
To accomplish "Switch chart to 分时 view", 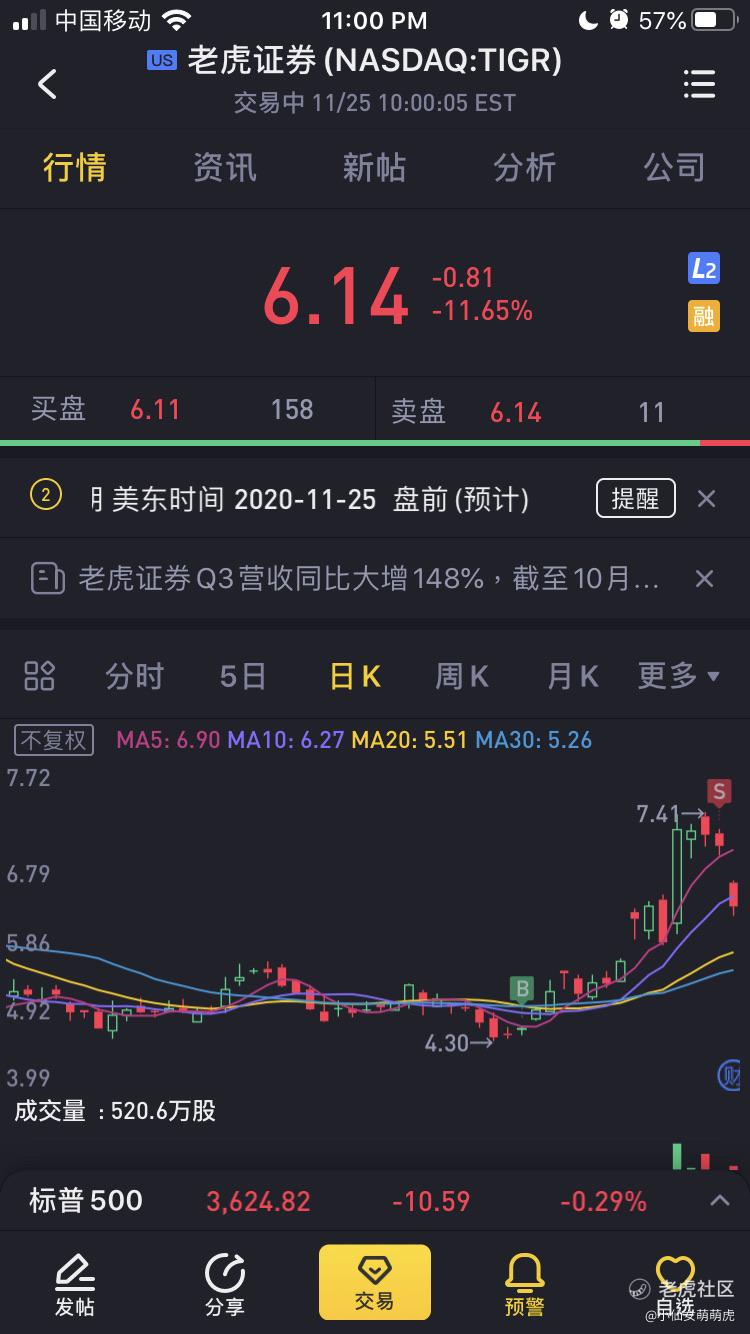I will 134,676.
